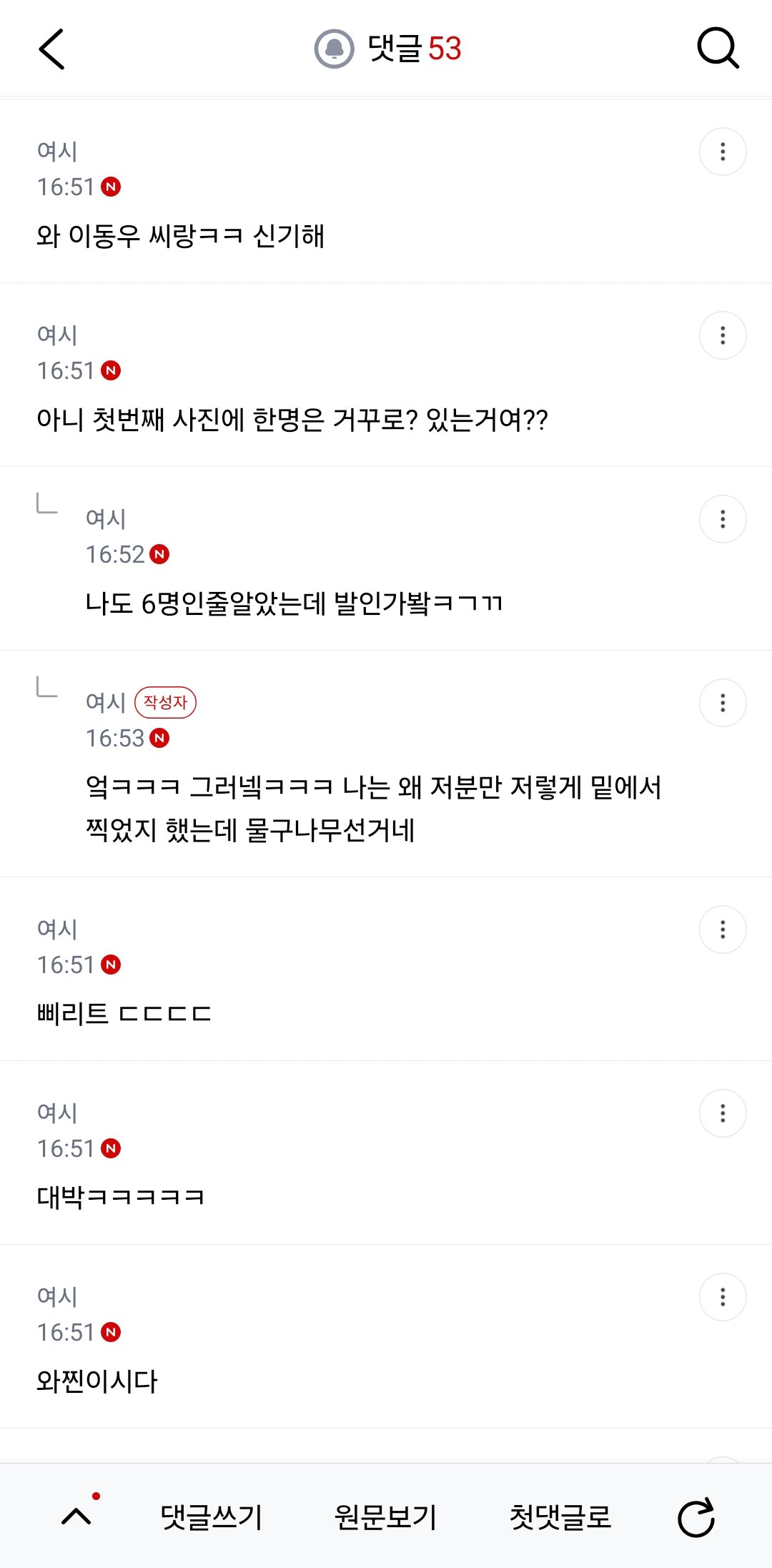772x1568 pixels.
Task: Refresh the comments list
Action: pyautogui.click(x=696, y=1517)
